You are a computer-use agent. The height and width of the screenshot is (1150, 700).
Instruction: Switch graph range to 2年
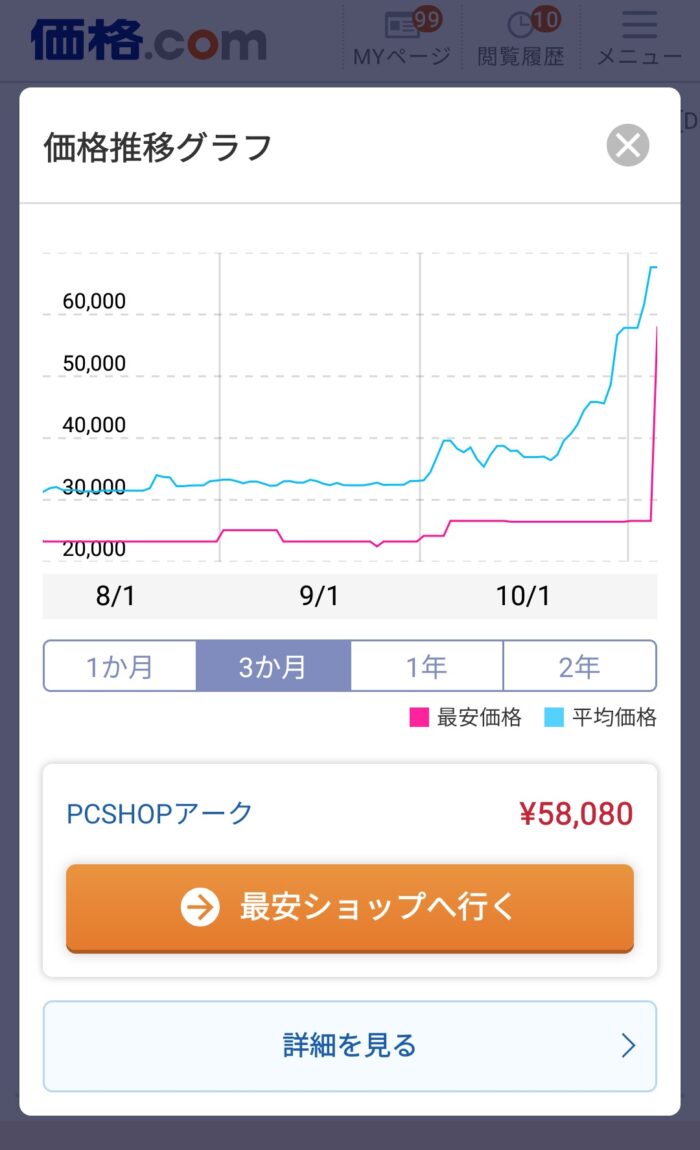579,666
